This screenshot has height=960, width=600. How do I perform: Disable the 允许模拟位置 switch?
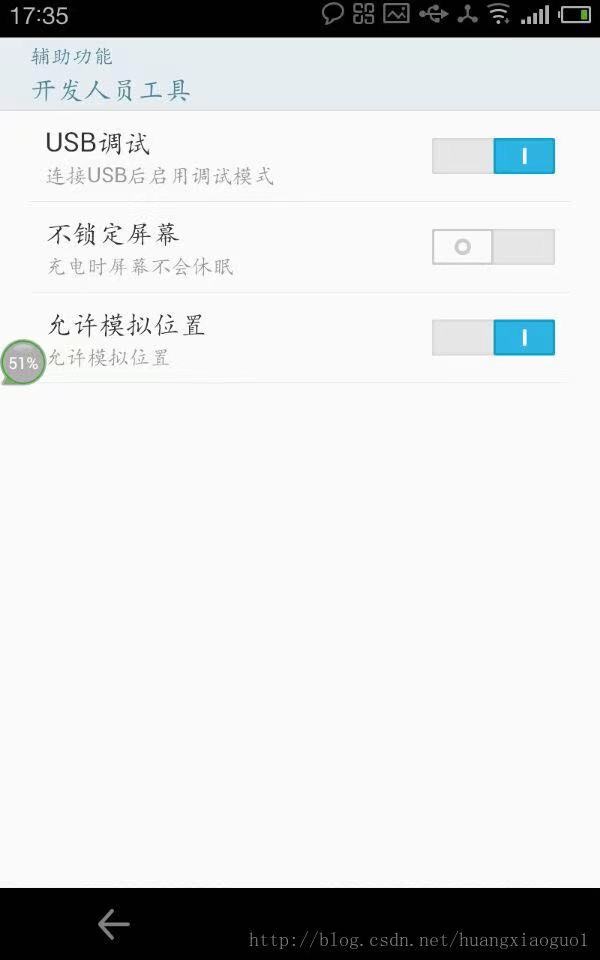[493, 337]
